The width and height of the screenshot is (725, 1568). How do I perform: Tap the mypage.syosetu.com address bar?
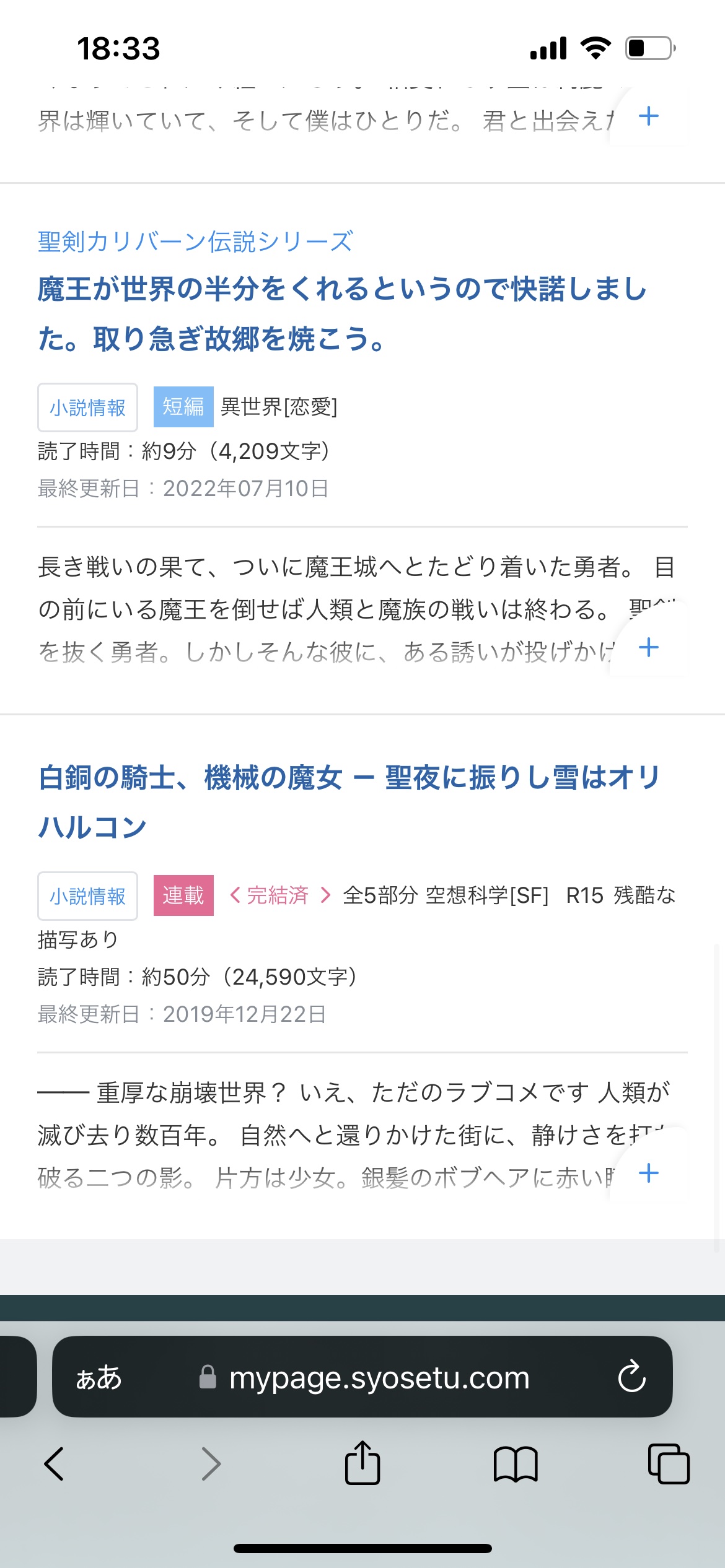click(362, 1377)
